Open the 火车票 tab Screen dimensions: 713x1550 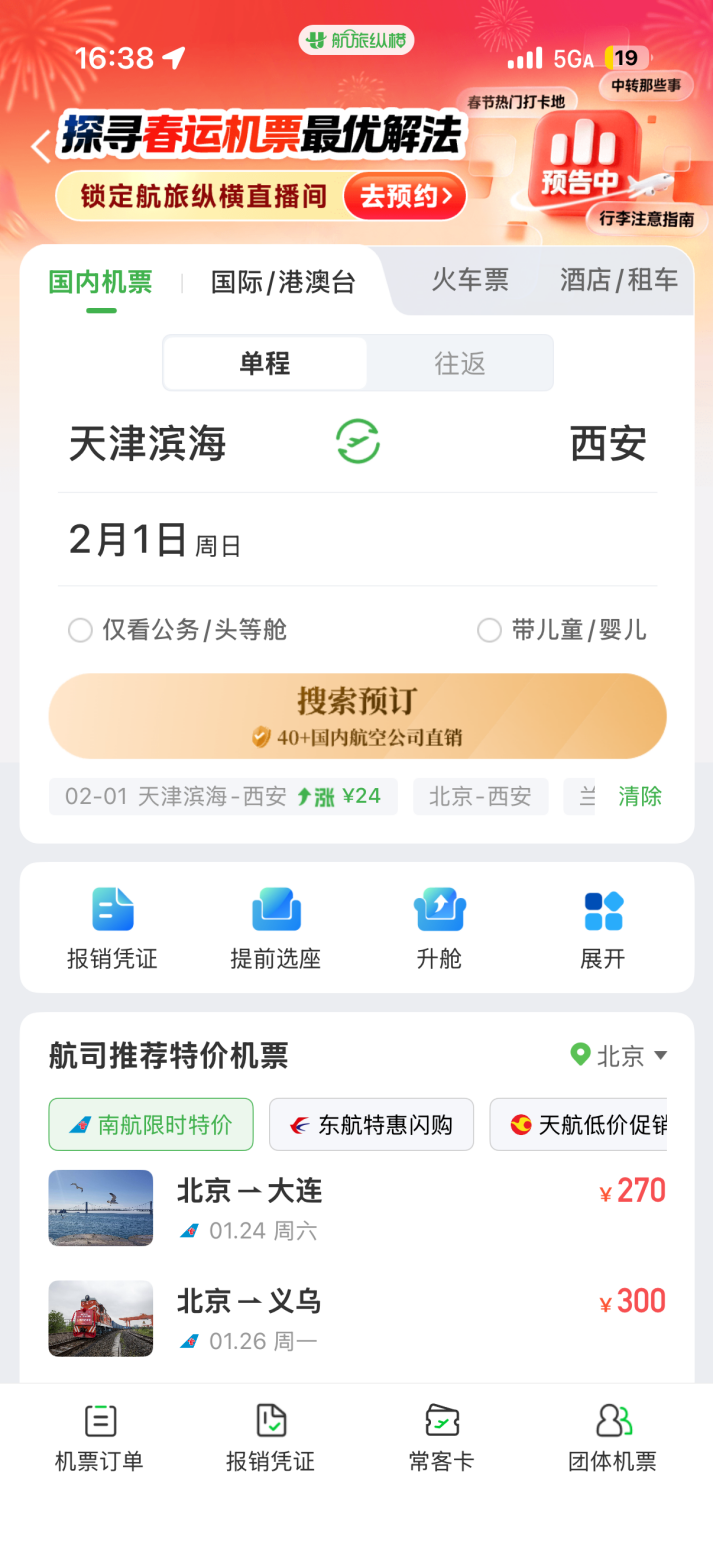coord(470,280)
